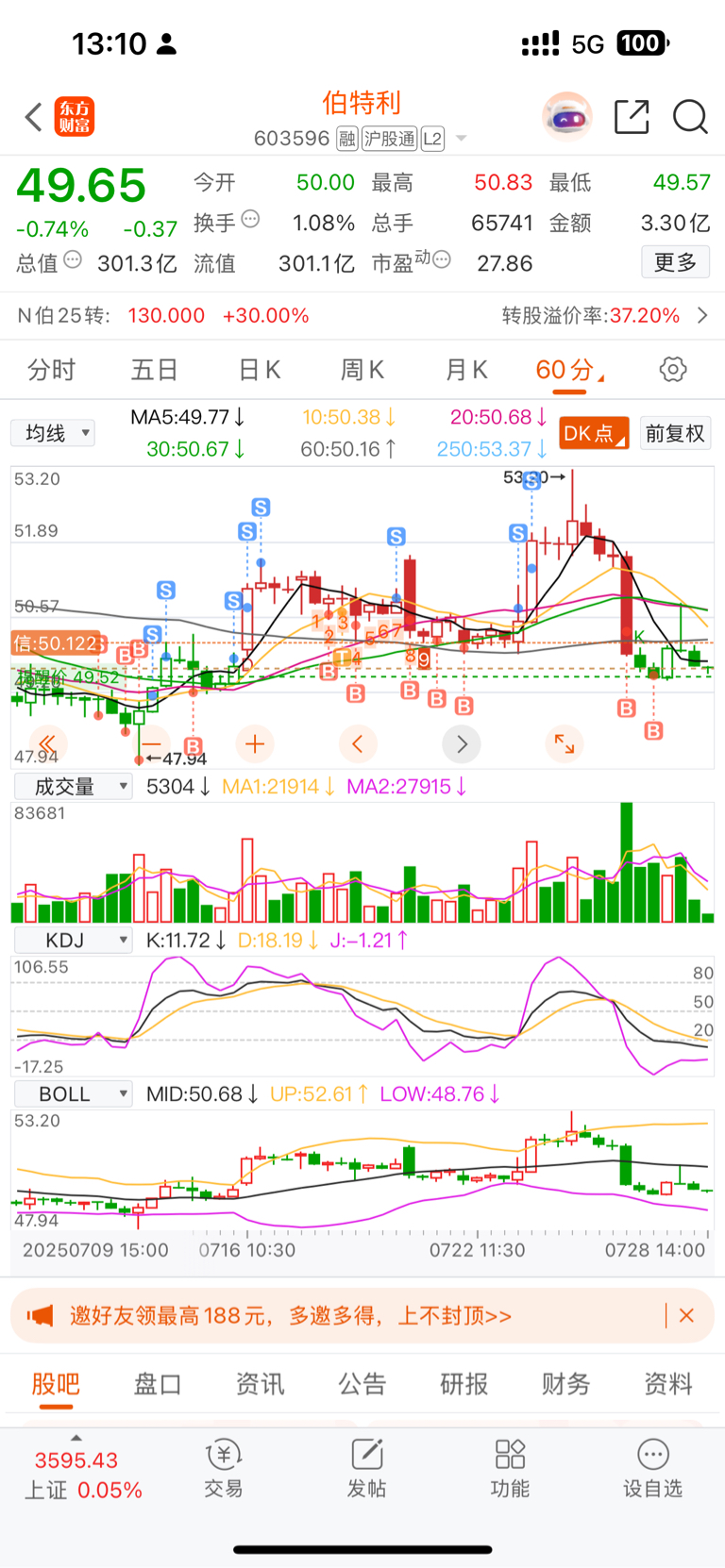Open the BOLL indicator dropdown
Image resolution: width=725 pixels, height=1568 pixels.
pos(73,1094)
